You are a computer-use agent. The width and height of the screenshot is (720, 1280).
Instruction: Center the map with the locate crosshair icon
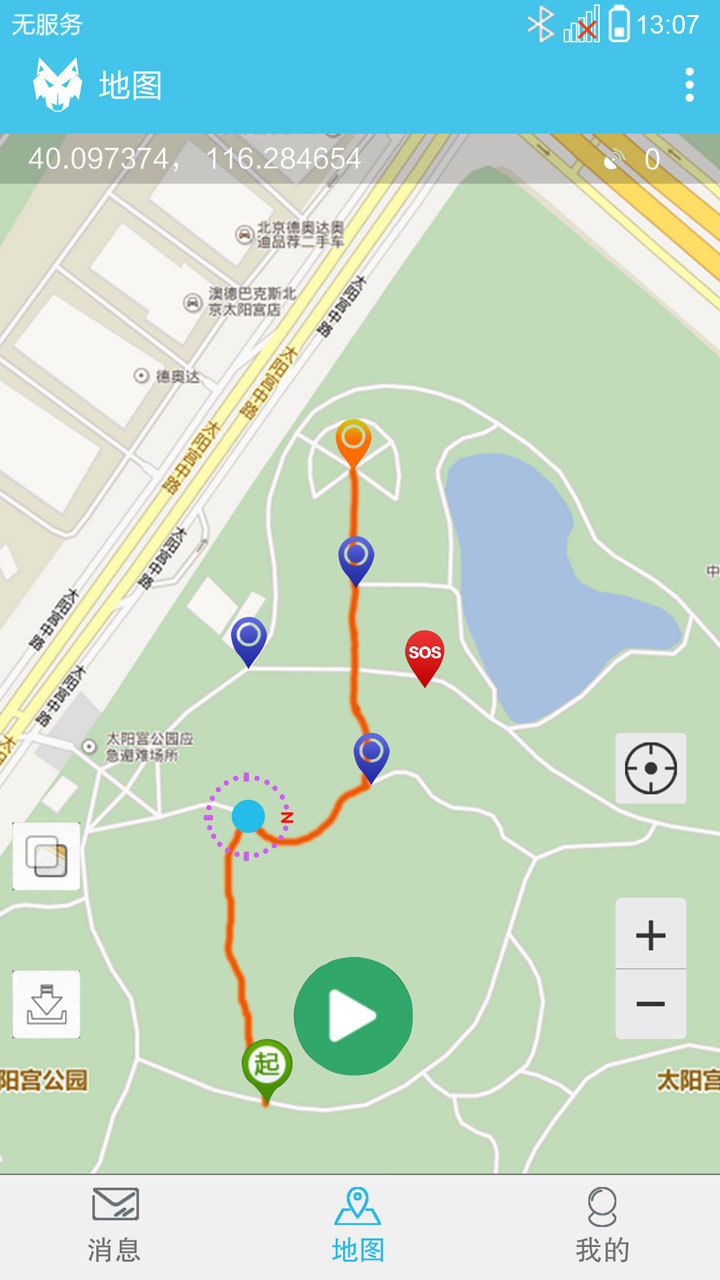click(x=650, y=768)
